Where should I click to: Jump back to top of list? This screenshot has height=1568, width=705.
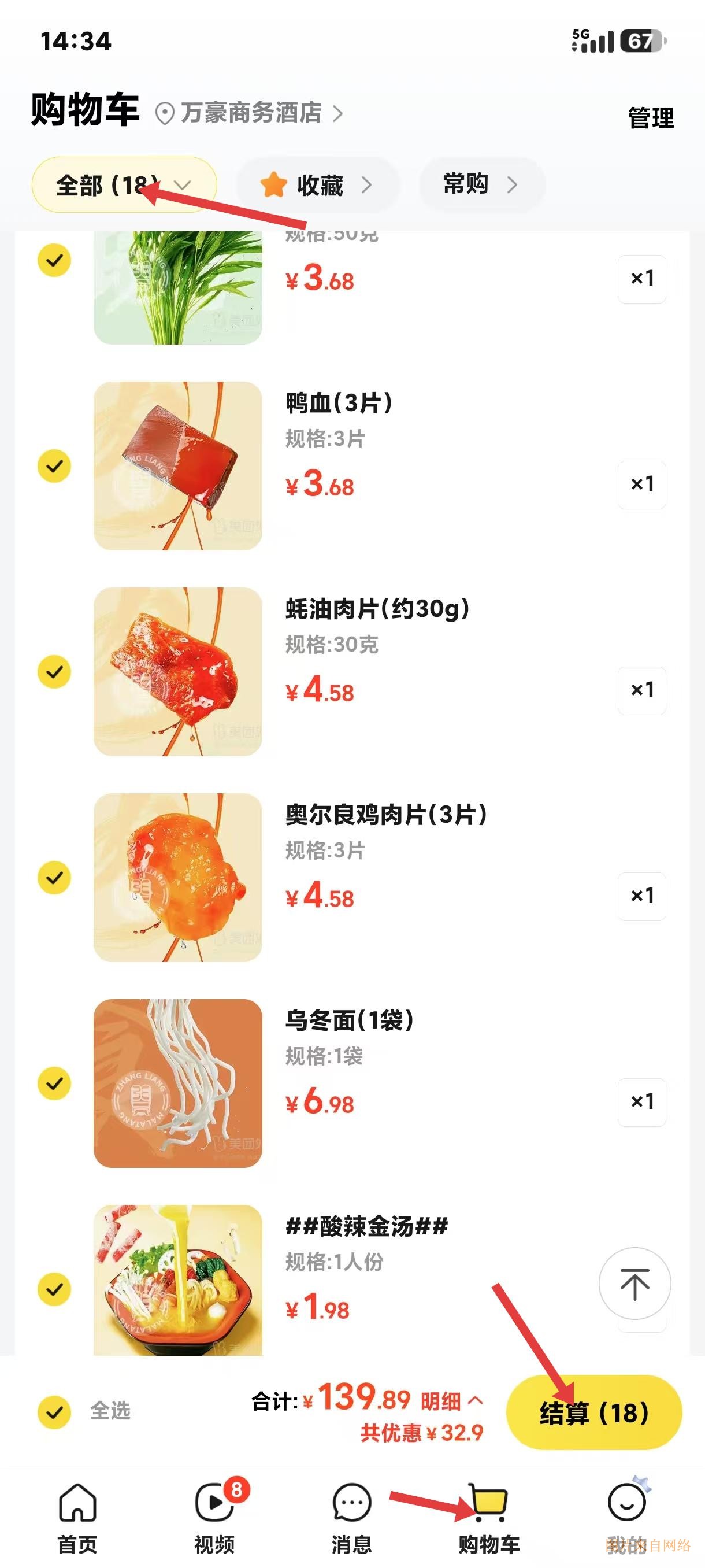[x=634, y=1283]
